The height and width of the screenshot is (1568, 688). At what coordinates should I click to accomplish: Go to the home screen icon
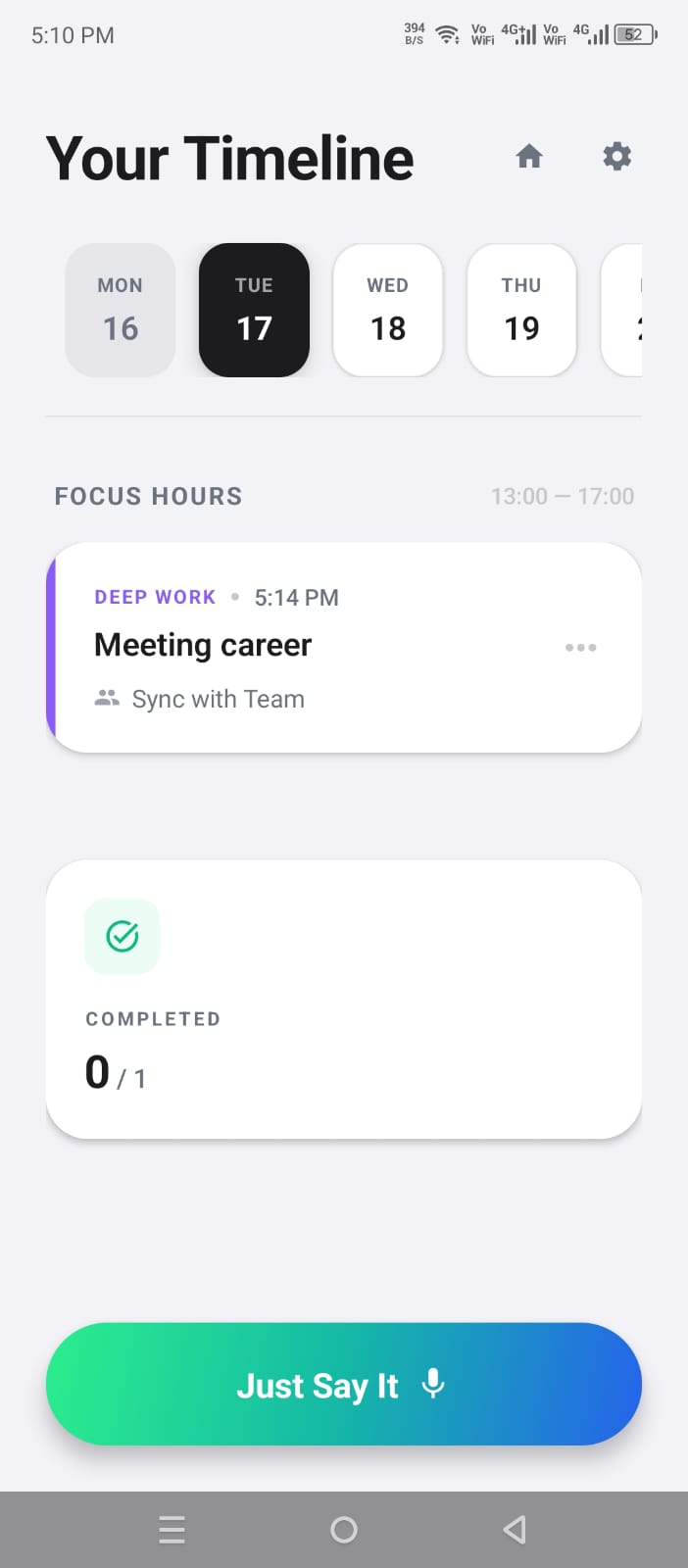coord(529,157)
